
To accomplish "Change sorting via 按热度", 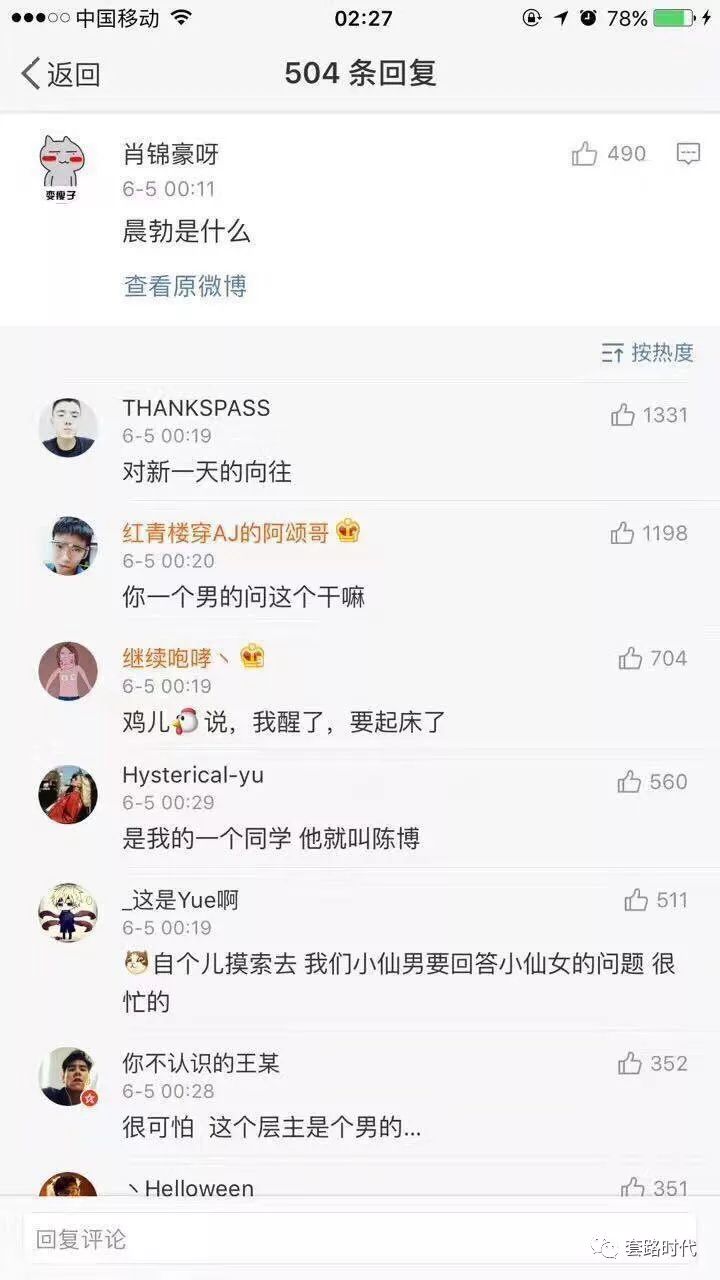I will pos(647,353).
